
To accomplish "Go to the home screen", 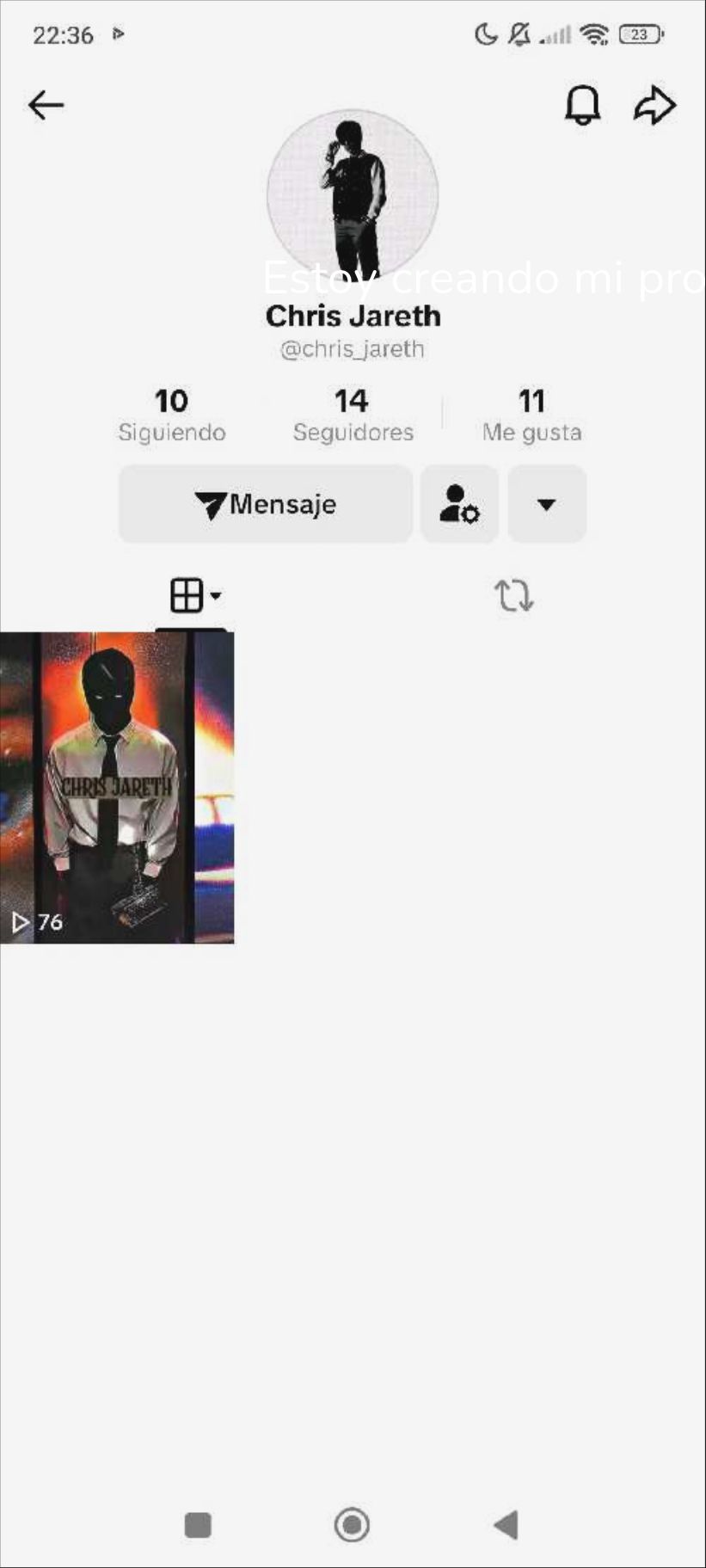I will point(352,1525).
